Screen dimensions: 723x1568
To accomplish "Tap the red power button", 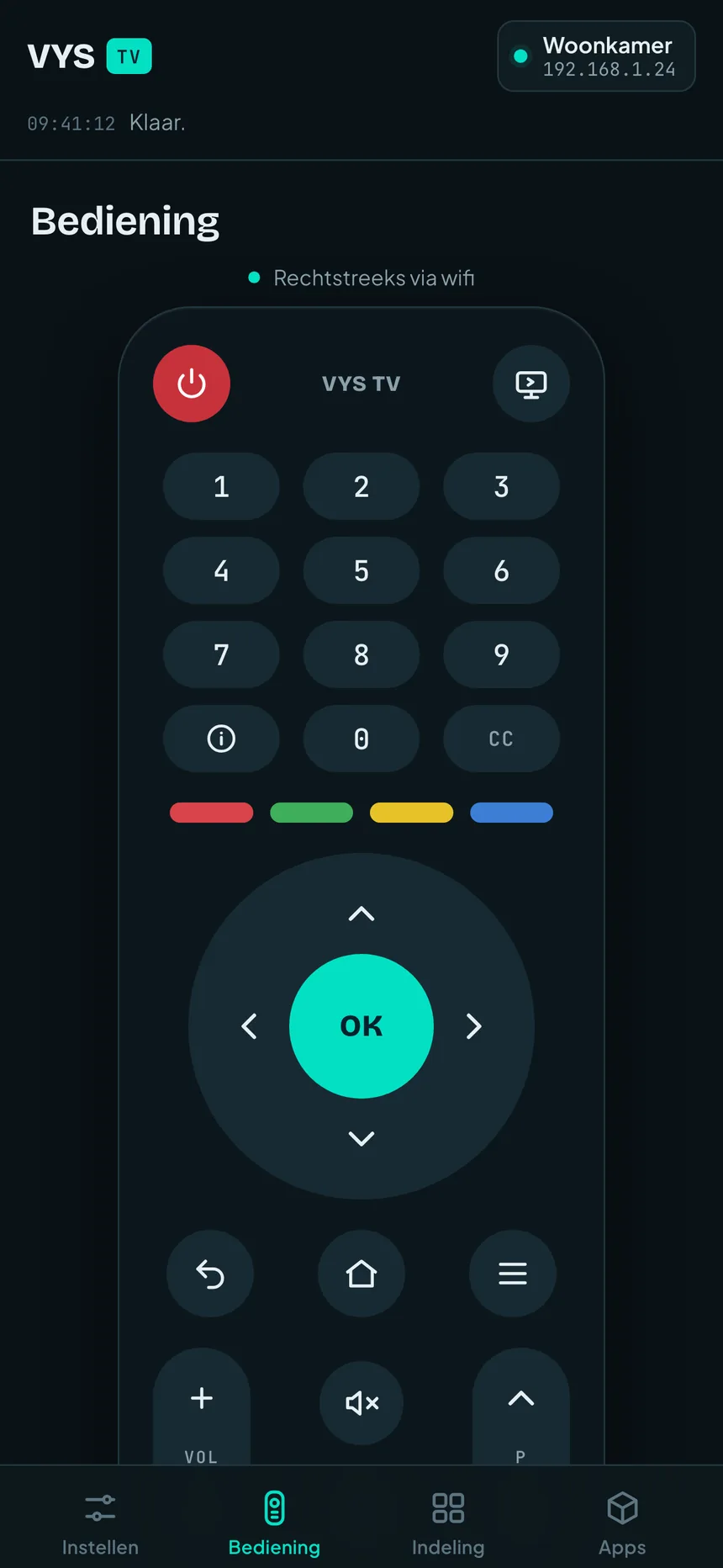I will (192, 384).
